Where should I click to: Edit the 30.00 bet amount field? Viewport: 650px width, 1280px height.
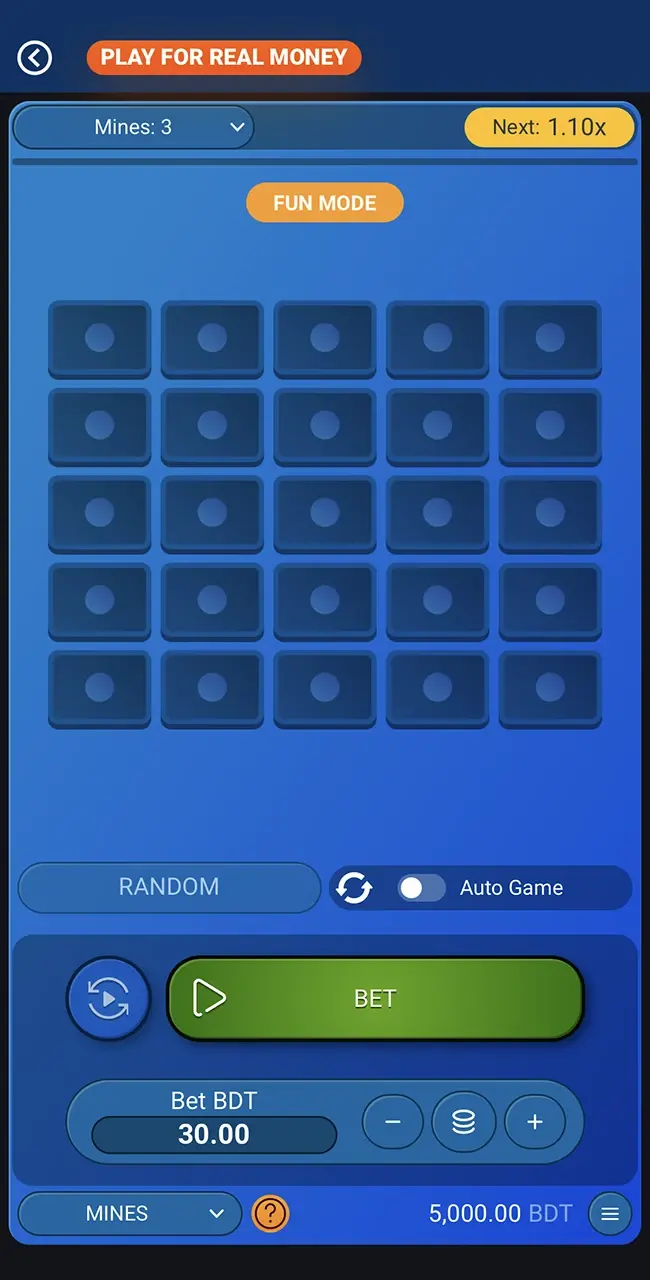coord(214,1134)
